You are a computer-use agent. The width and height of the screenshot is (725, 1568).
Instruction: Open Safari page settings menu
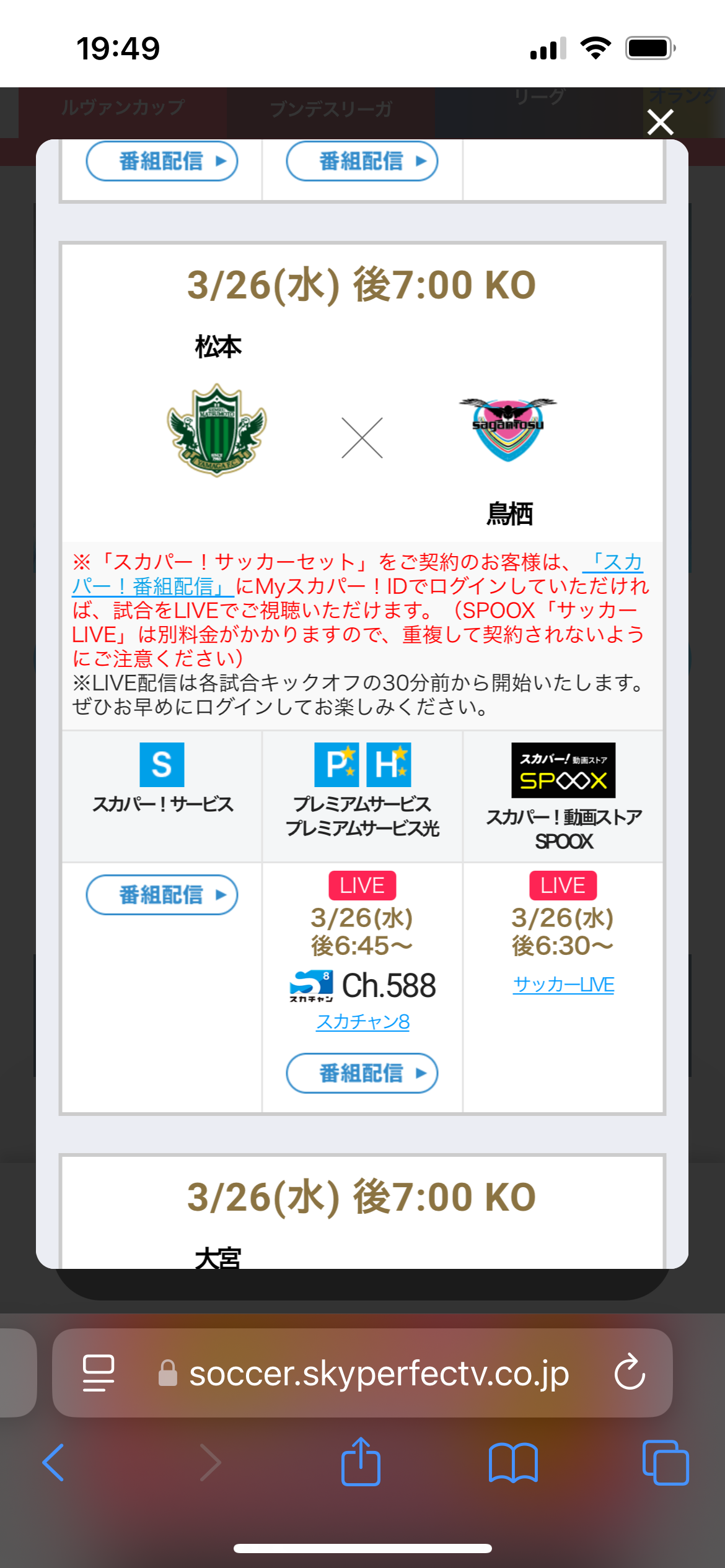[x=99, y=1373]
